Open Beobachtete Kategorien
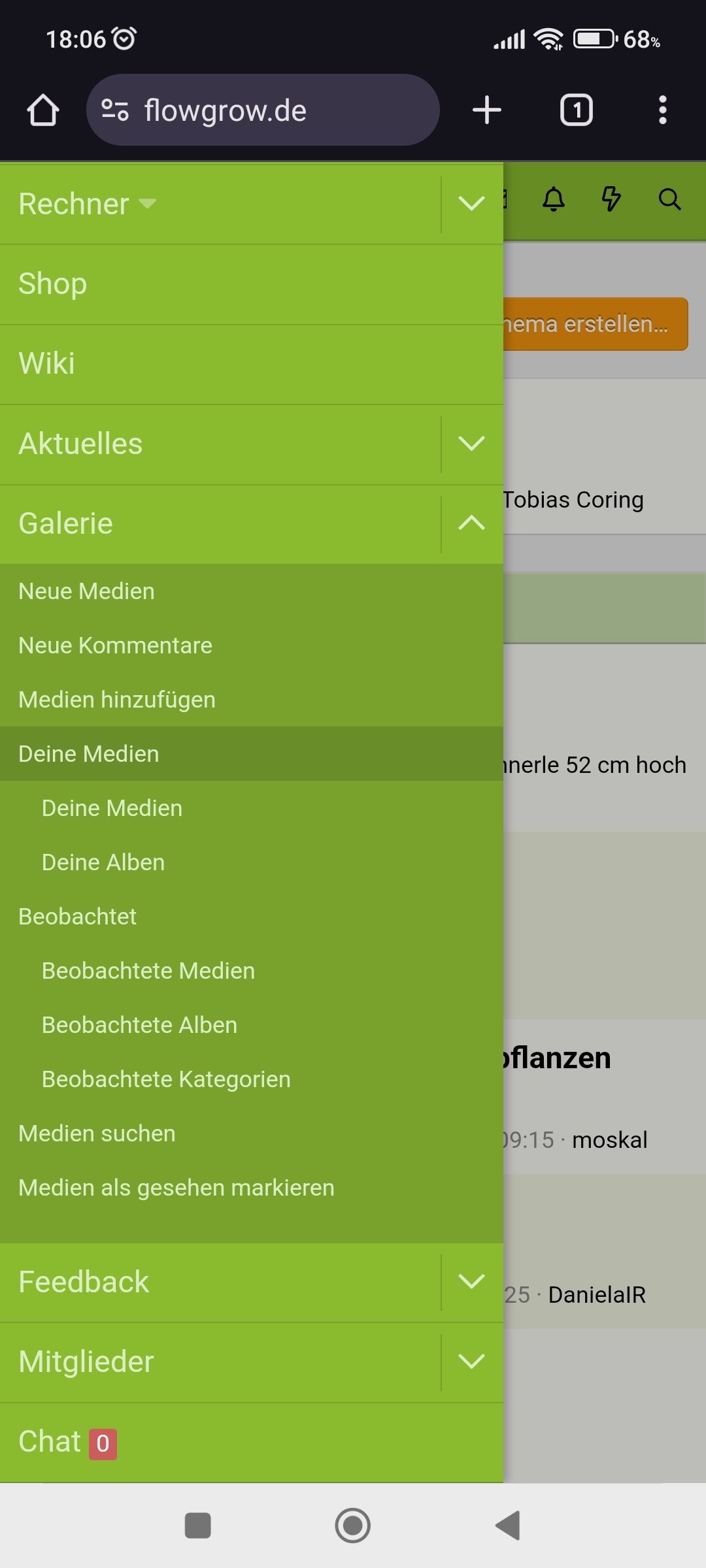706x1568 pixels. click(166, 1079)
